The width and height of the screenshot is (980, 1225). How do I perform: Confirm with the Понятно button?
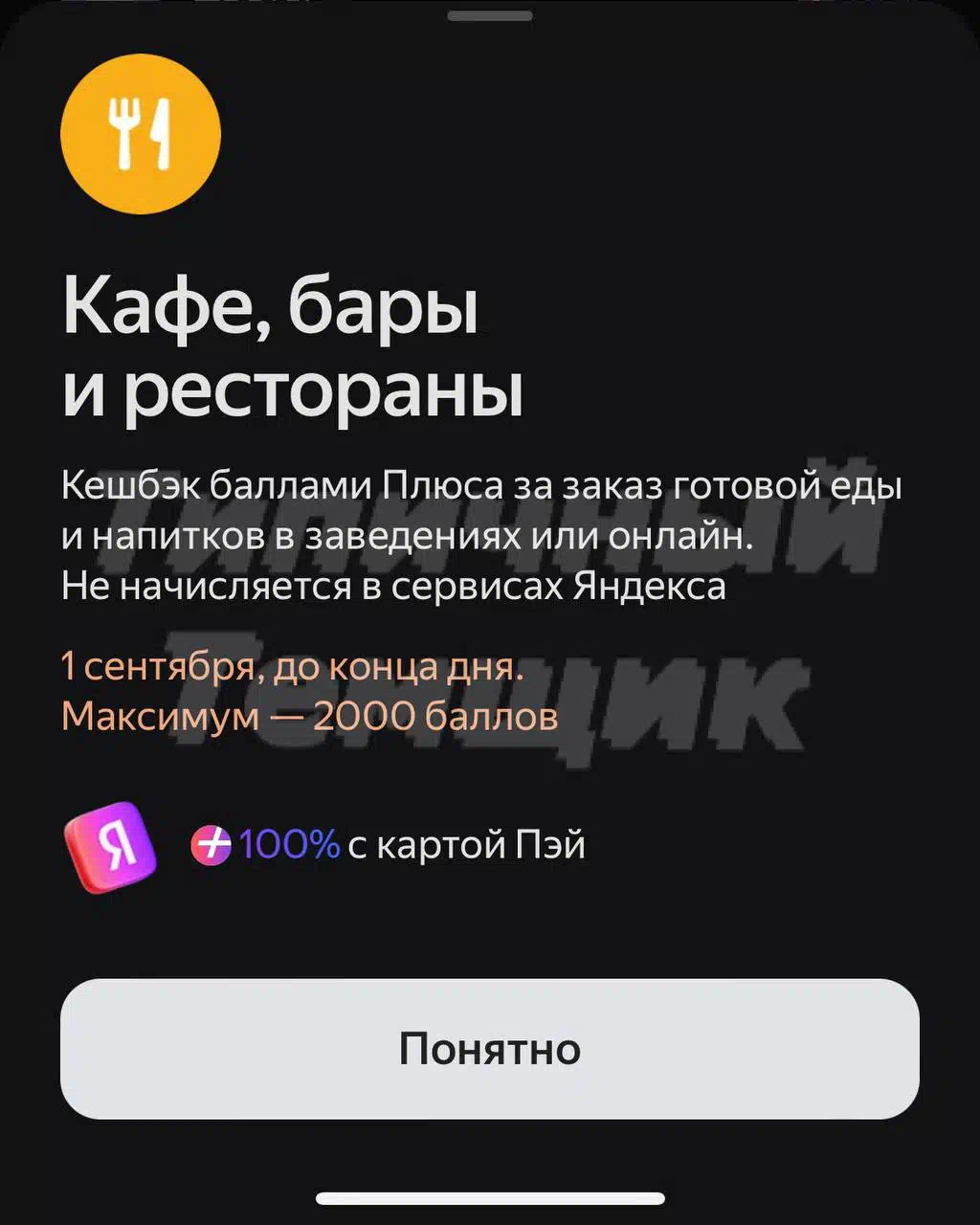coord(489,1049)
